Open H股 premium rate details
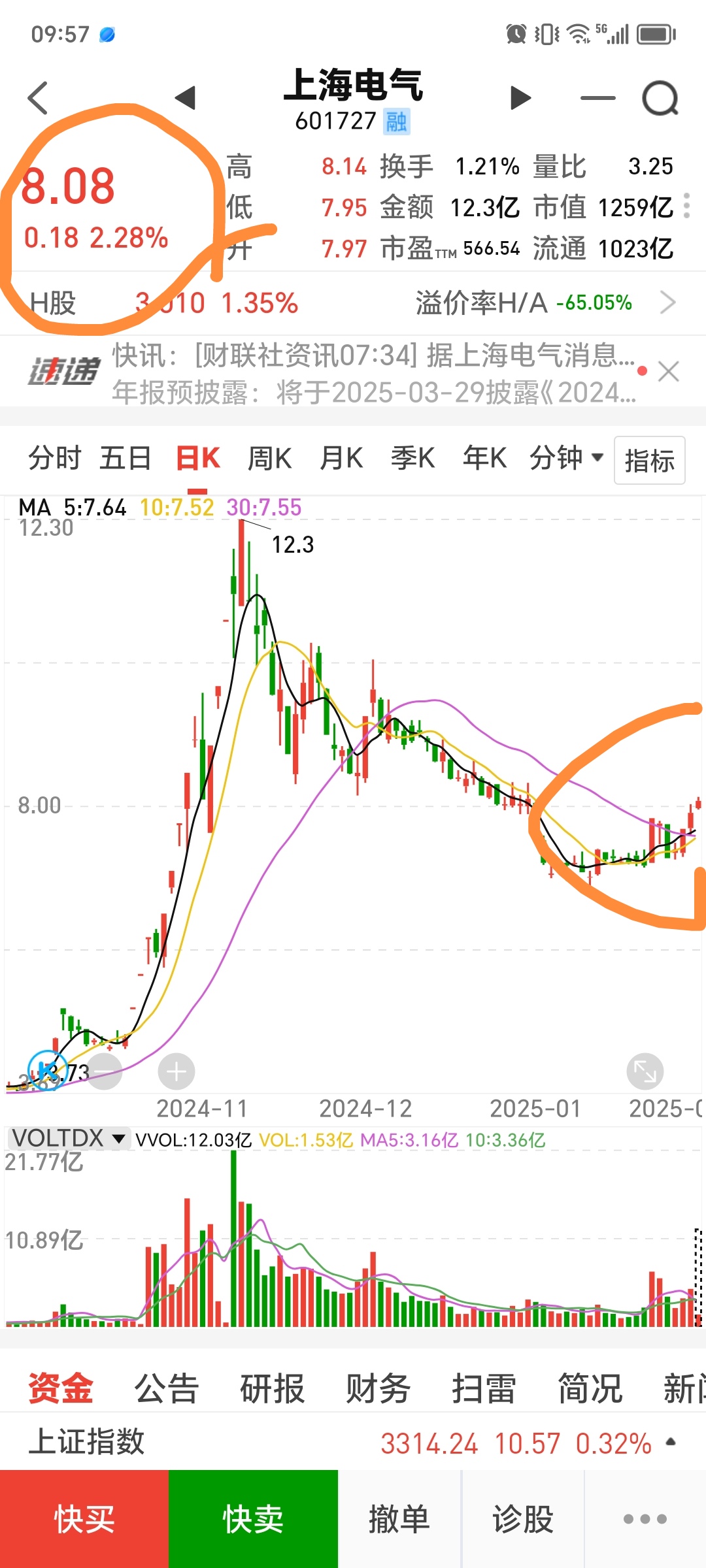The width and height of the screenshot is (706, 1568). 667,303
